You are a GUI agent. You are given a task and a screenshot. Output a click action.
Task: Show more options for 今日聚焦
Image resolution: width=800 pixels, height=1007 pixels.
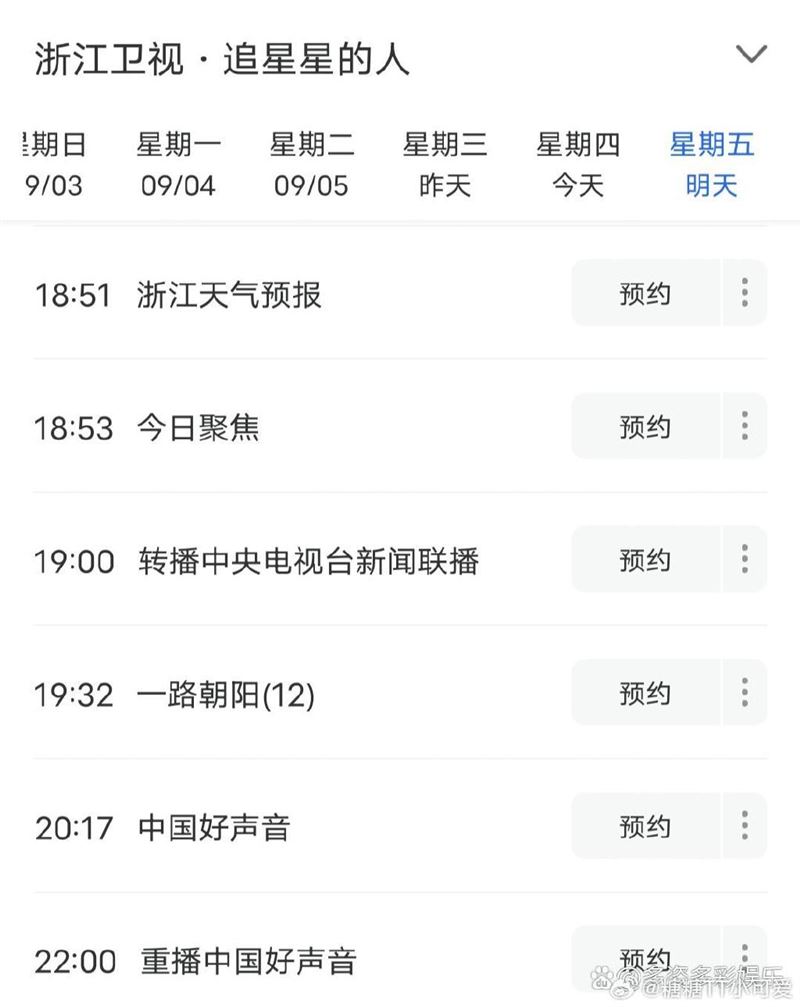coord(745,426)
